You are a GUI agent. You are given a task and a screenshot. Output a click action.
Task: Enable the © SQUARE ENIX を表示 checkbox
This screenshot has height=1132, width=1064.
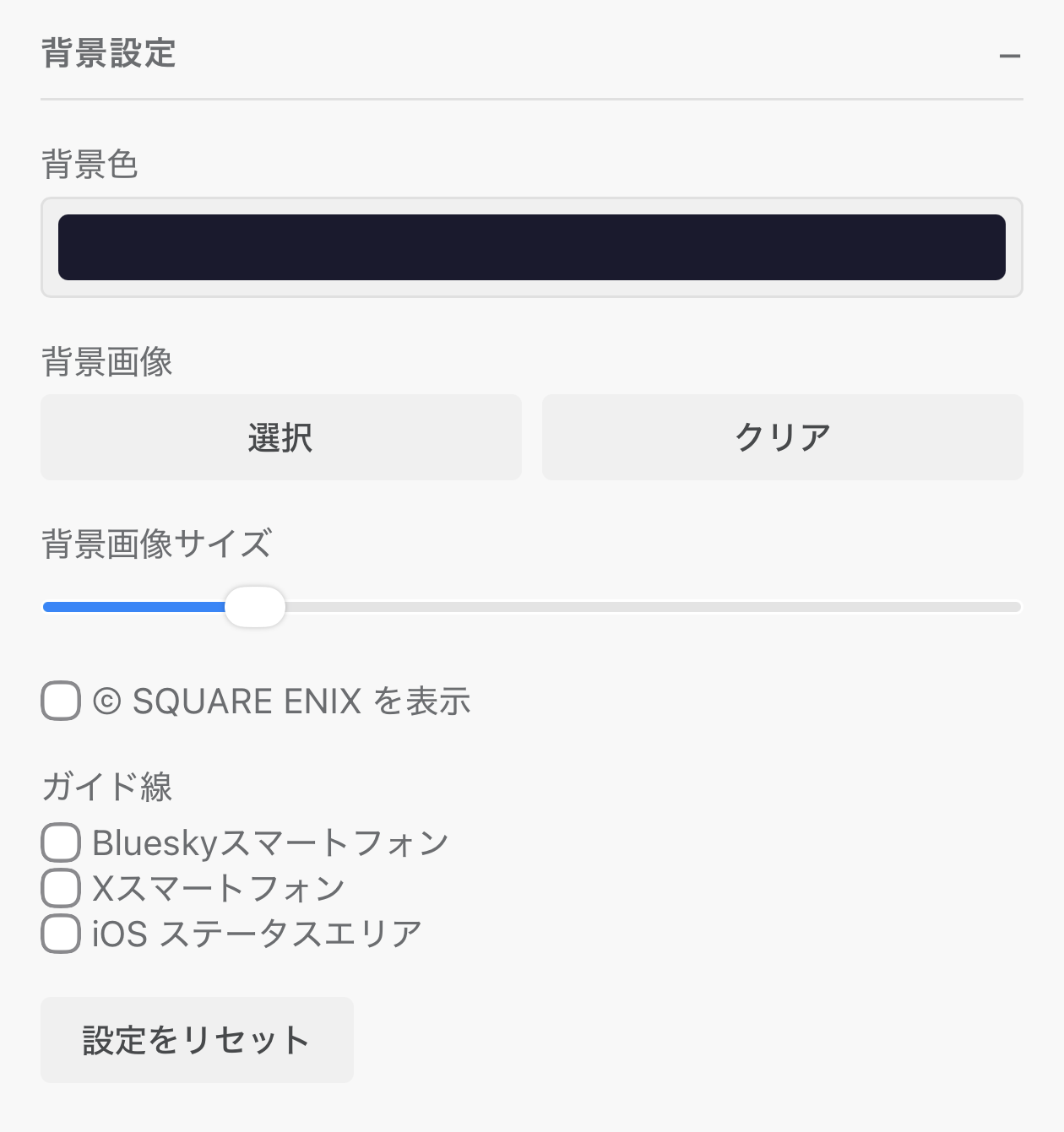[x=58, y=701]
